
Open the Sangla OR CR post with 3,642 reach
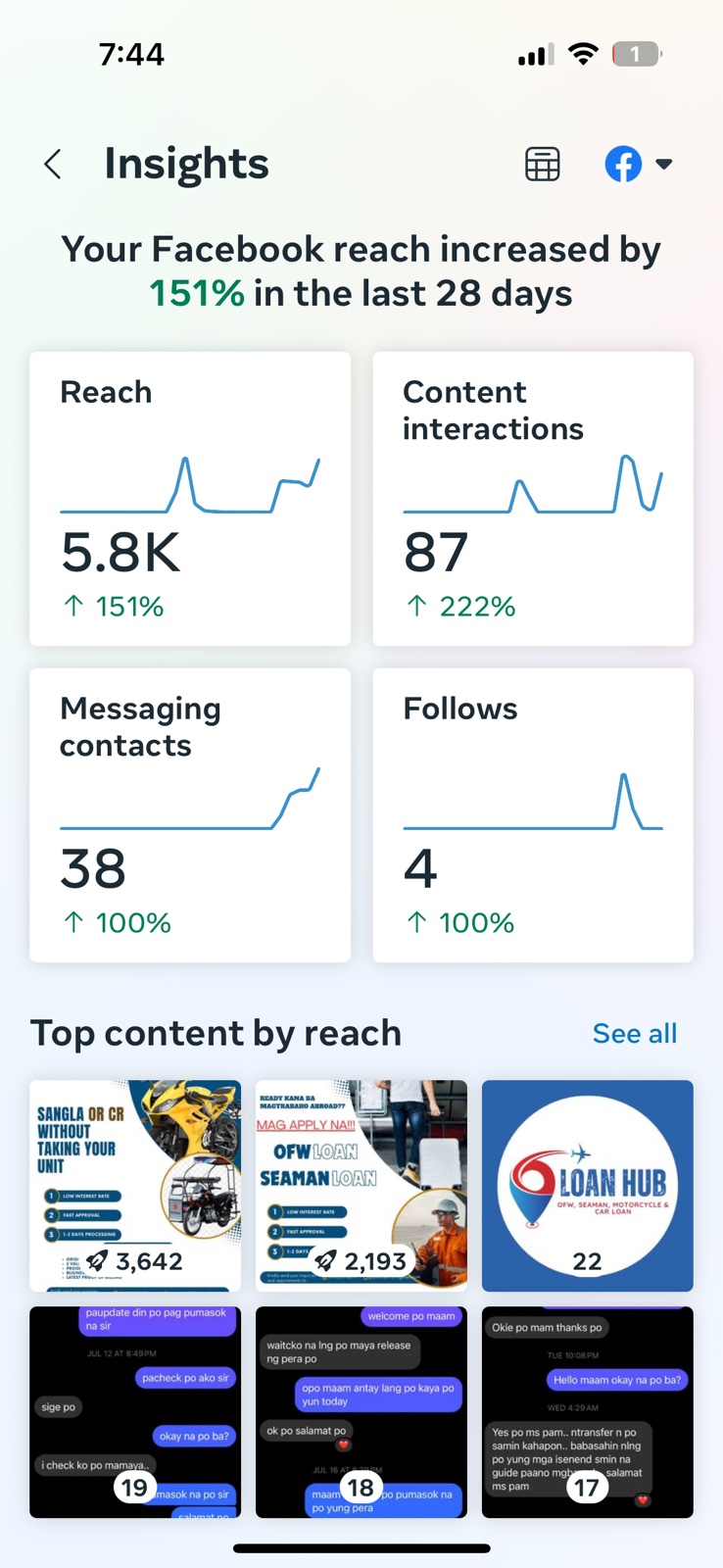coord(135,1185)
